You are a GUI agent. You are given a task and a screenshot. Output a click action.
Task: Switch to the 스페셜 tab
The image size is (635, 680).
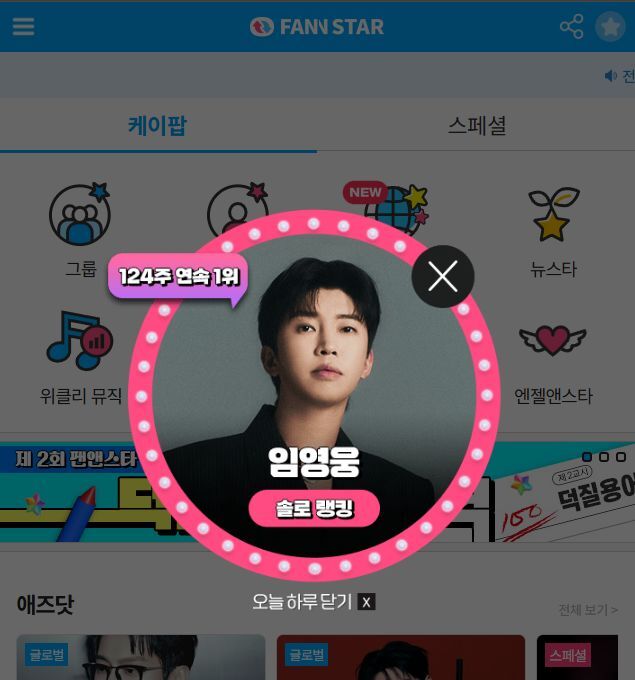click(476, 126)
